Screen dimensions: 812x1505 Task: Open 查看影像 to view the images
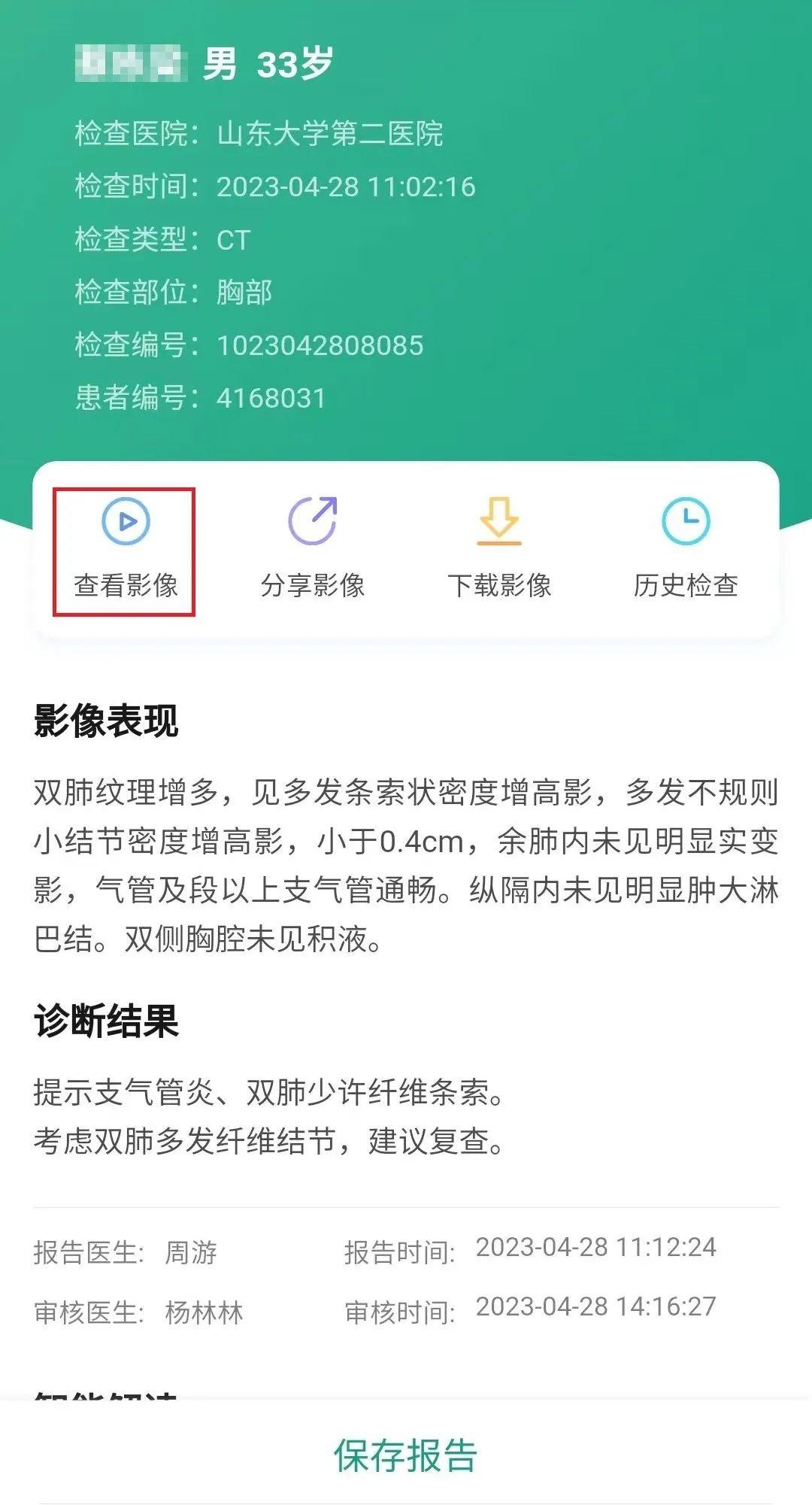(126, 550)
